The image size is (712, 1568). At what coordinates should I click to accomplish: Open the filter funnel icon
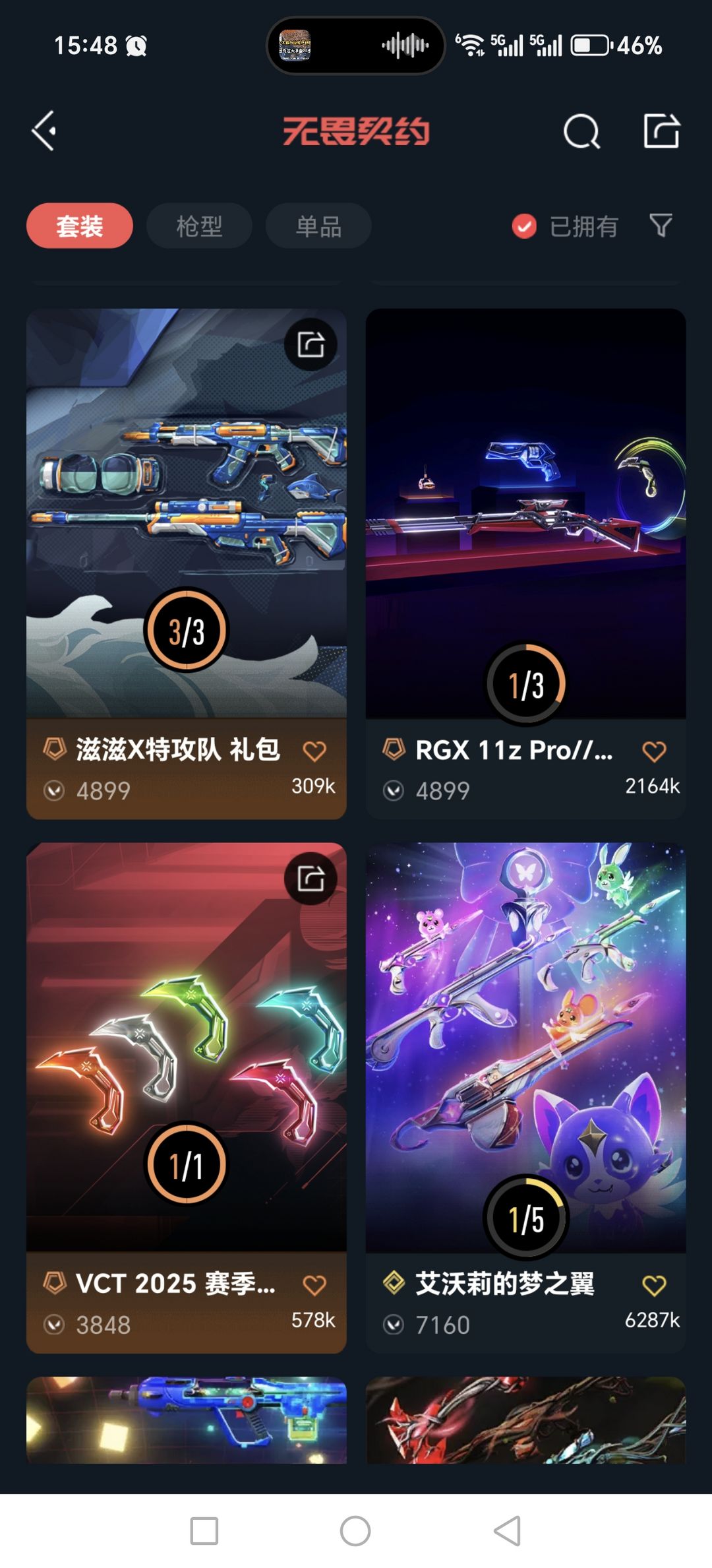(661, 226)
